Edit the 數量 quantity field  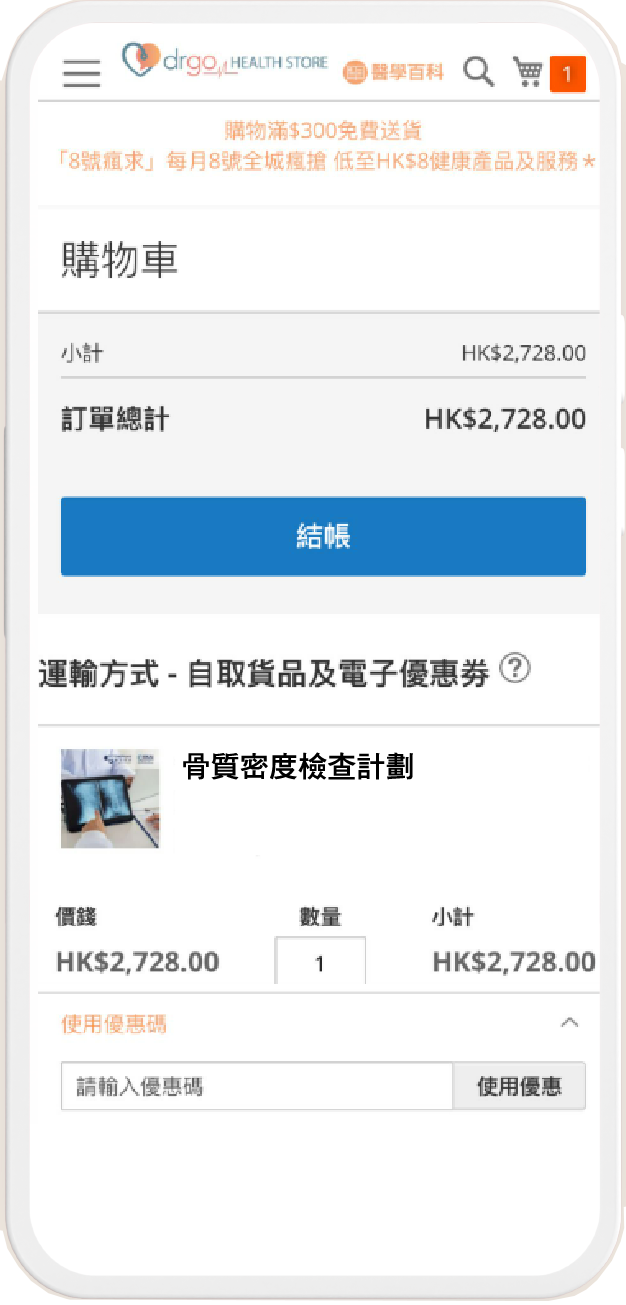pos(320,963)
